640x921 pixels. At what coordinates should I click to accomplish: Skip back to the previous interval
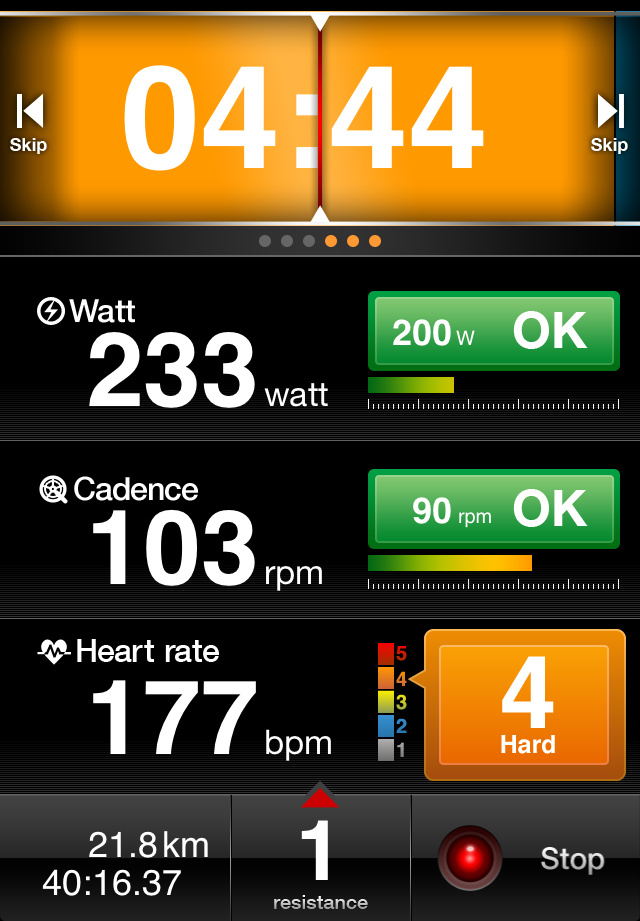click(29, 123)
